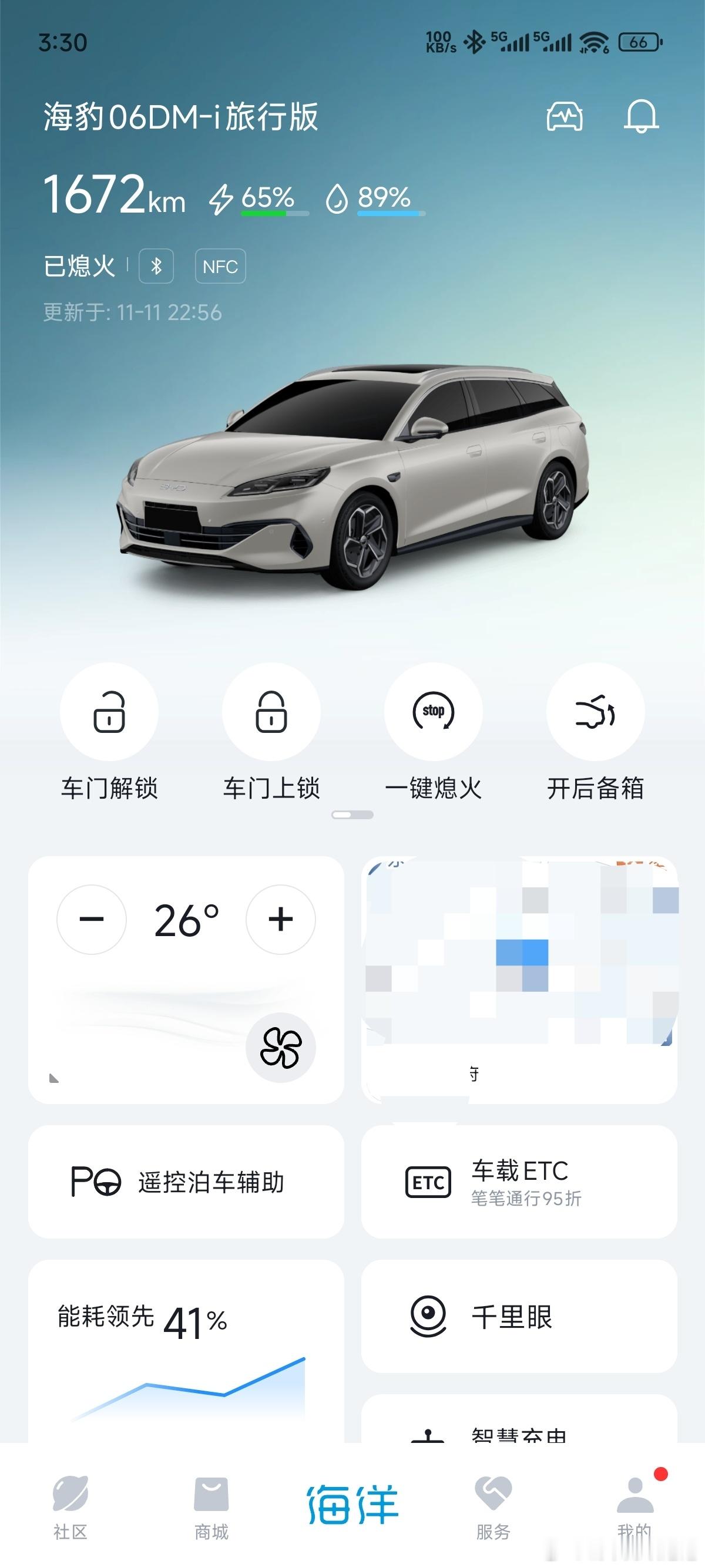Screen dimensions: 705x1568
Task: Toggle the air conditioning fan
Action: (280, 1048)
